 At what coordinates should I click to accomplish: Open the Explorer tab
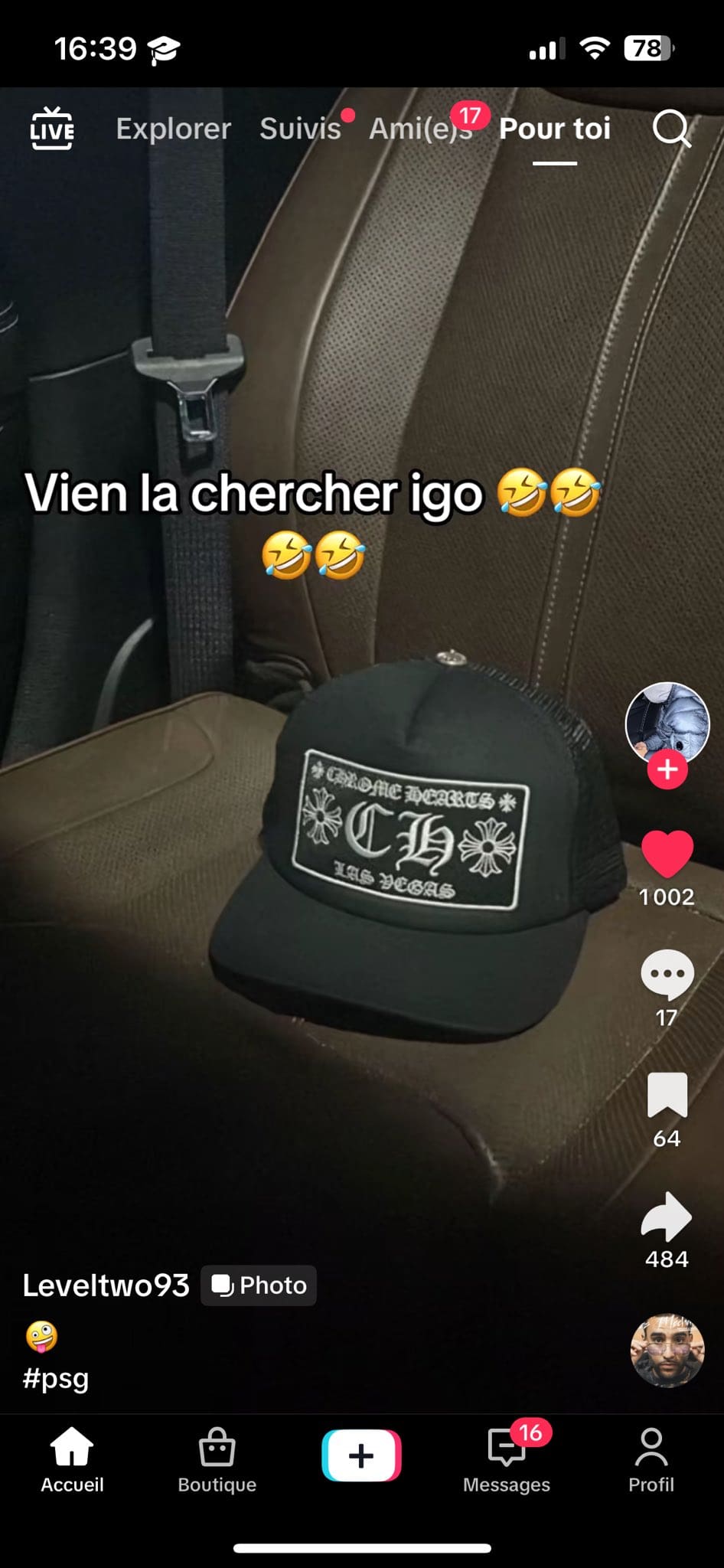[x=173, y=129]
